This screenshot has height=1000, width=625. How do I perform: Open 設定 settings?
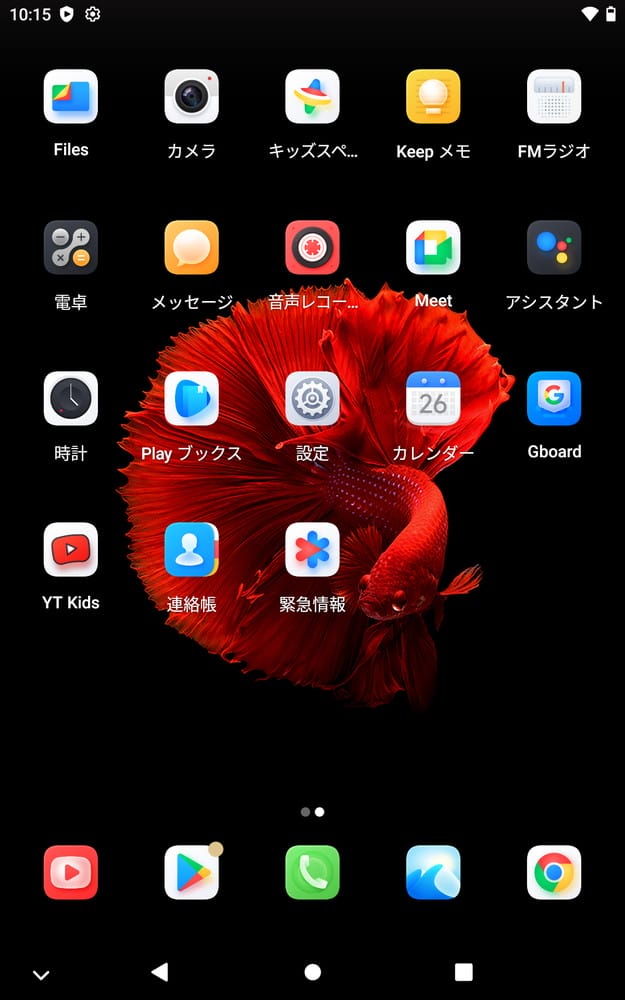[312, 399]
